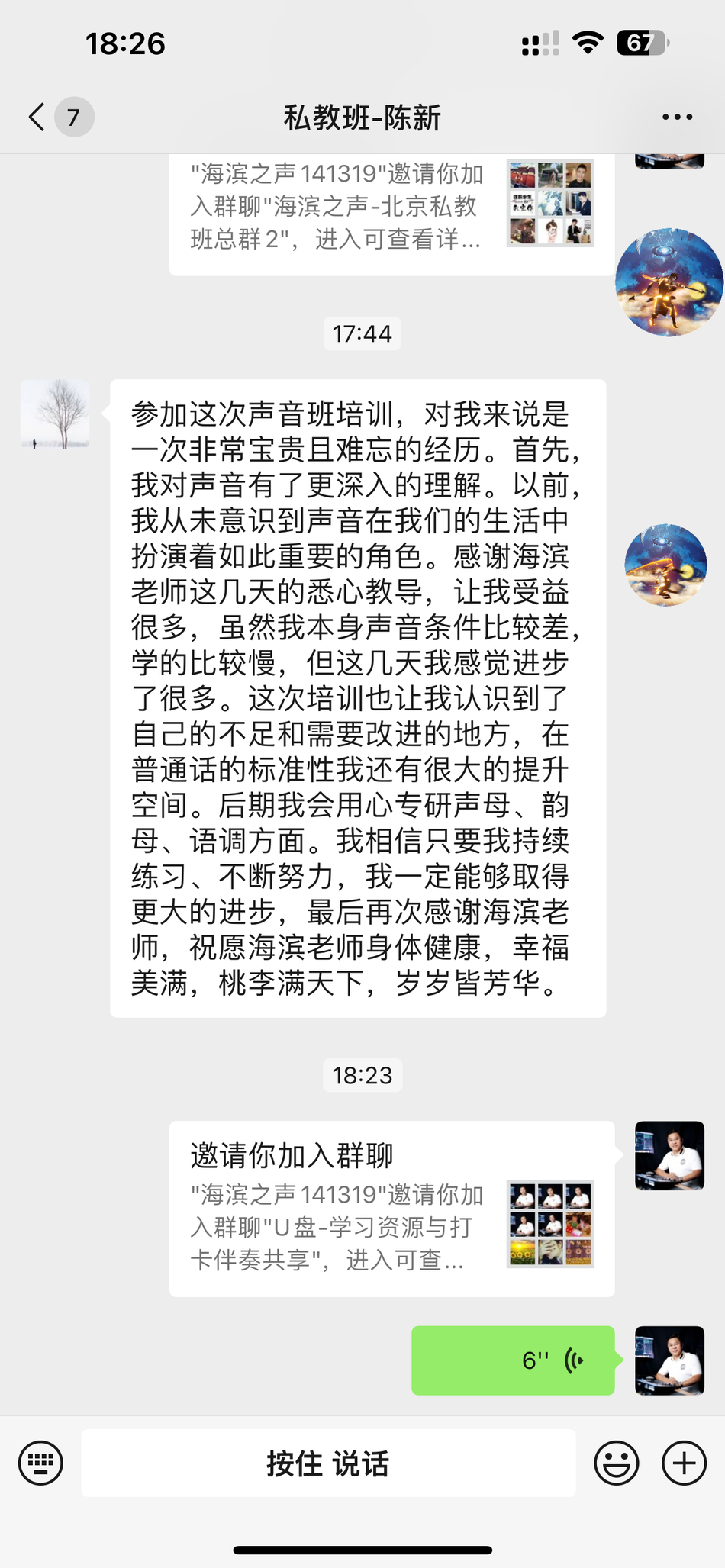This screenshot has height=1568, width=725.
Task: Open the chat info three-dot menu
Action: coord(677,118)
